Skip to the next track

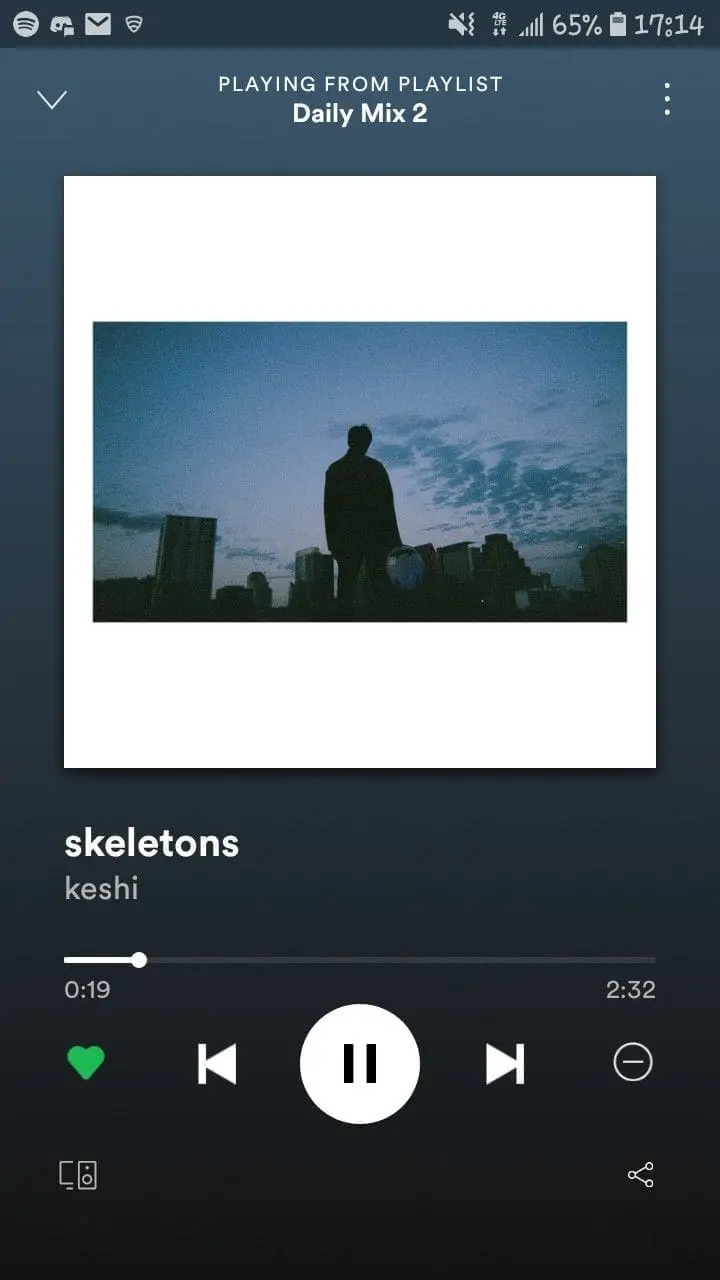[x=504, y=1063]
